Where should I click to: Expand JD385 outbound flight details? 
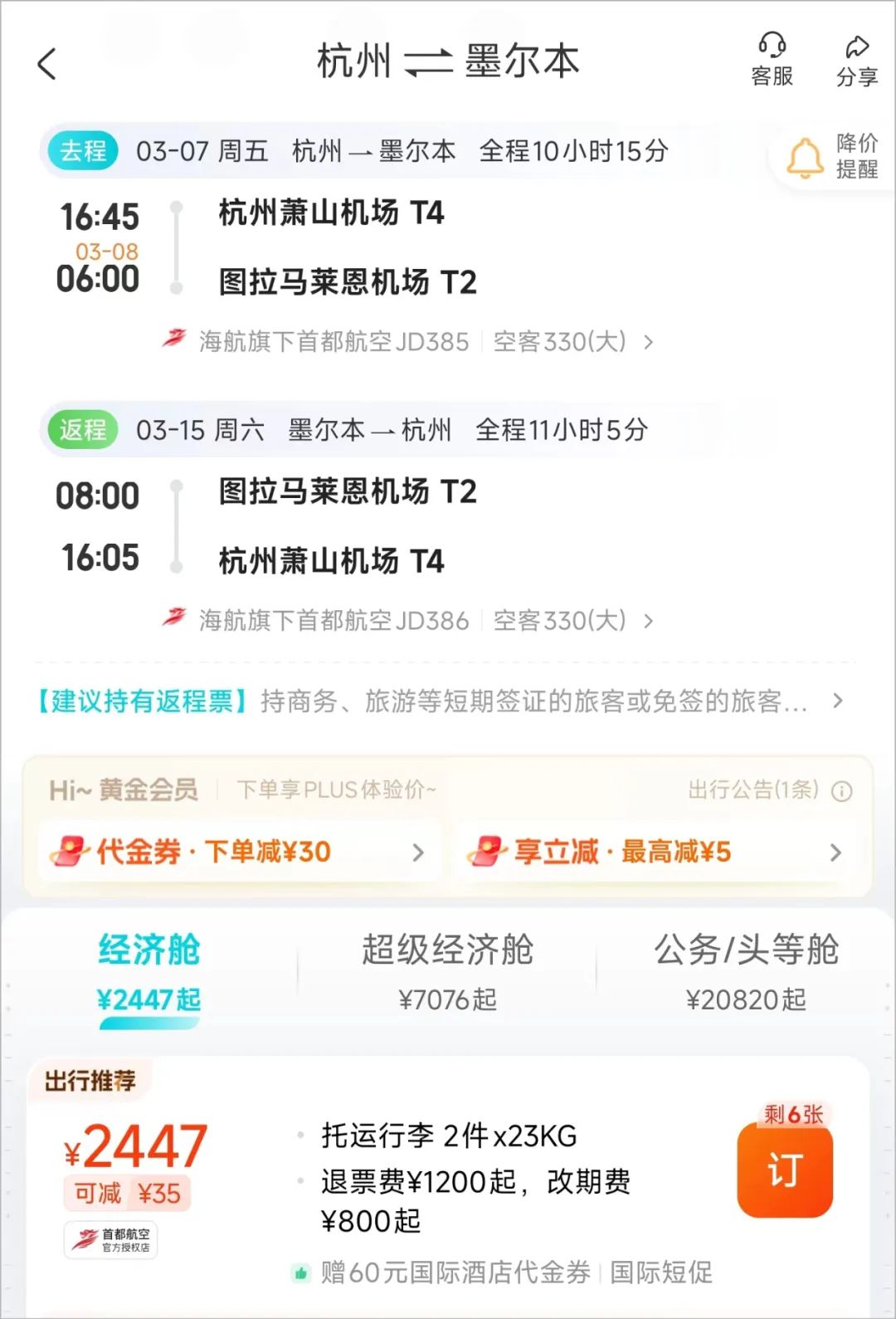(407, 341)
